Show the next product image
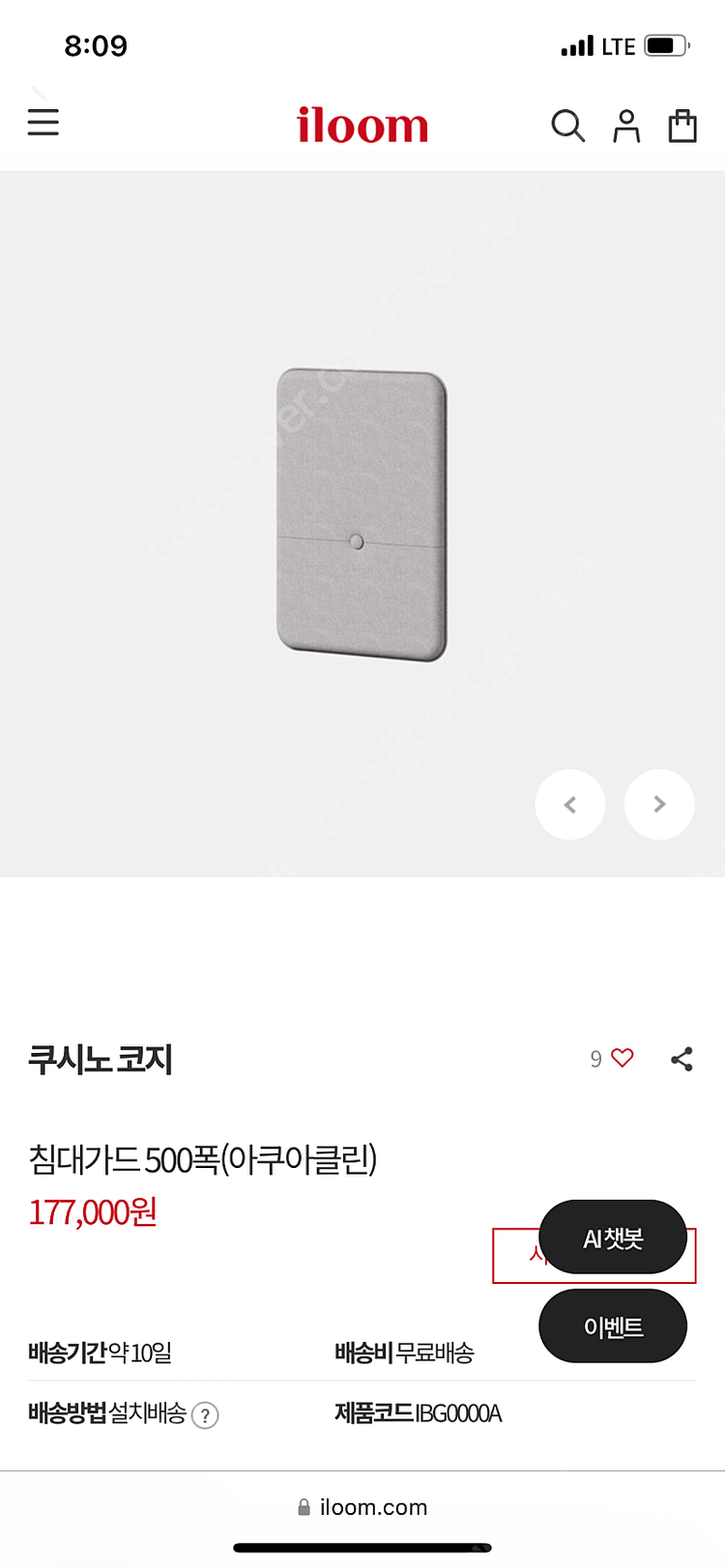725x1568 pixels. [659, 804]
